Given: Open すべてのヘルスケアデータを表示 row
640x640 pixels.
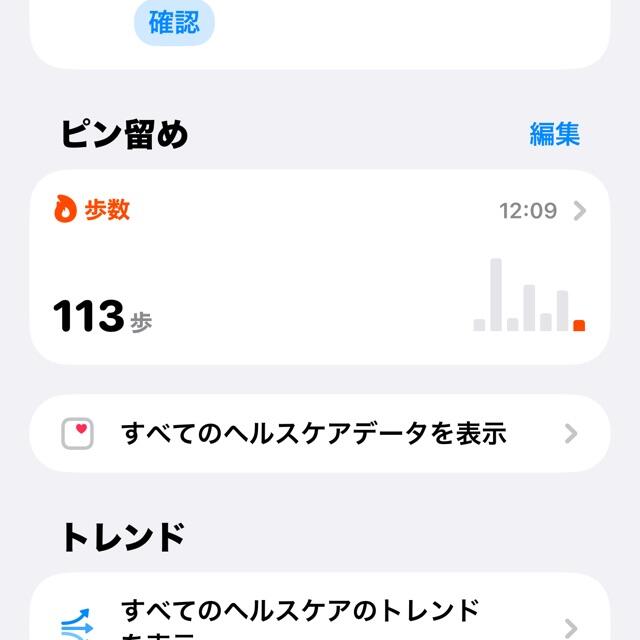Looking at the screenshot, I should pyautogui.click(x=320, y=433).
